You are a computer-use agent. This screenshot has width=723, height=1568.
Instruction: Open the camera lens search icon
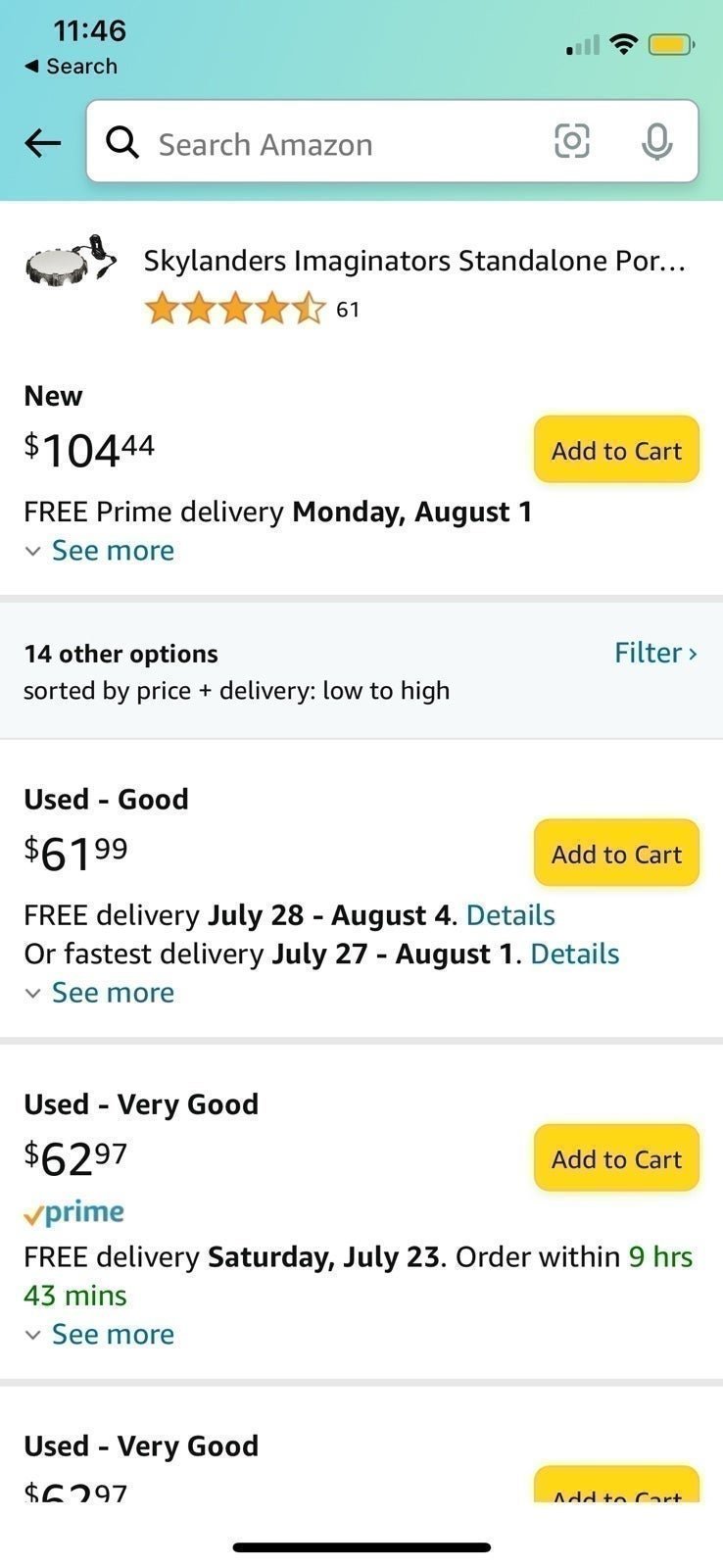572,142
